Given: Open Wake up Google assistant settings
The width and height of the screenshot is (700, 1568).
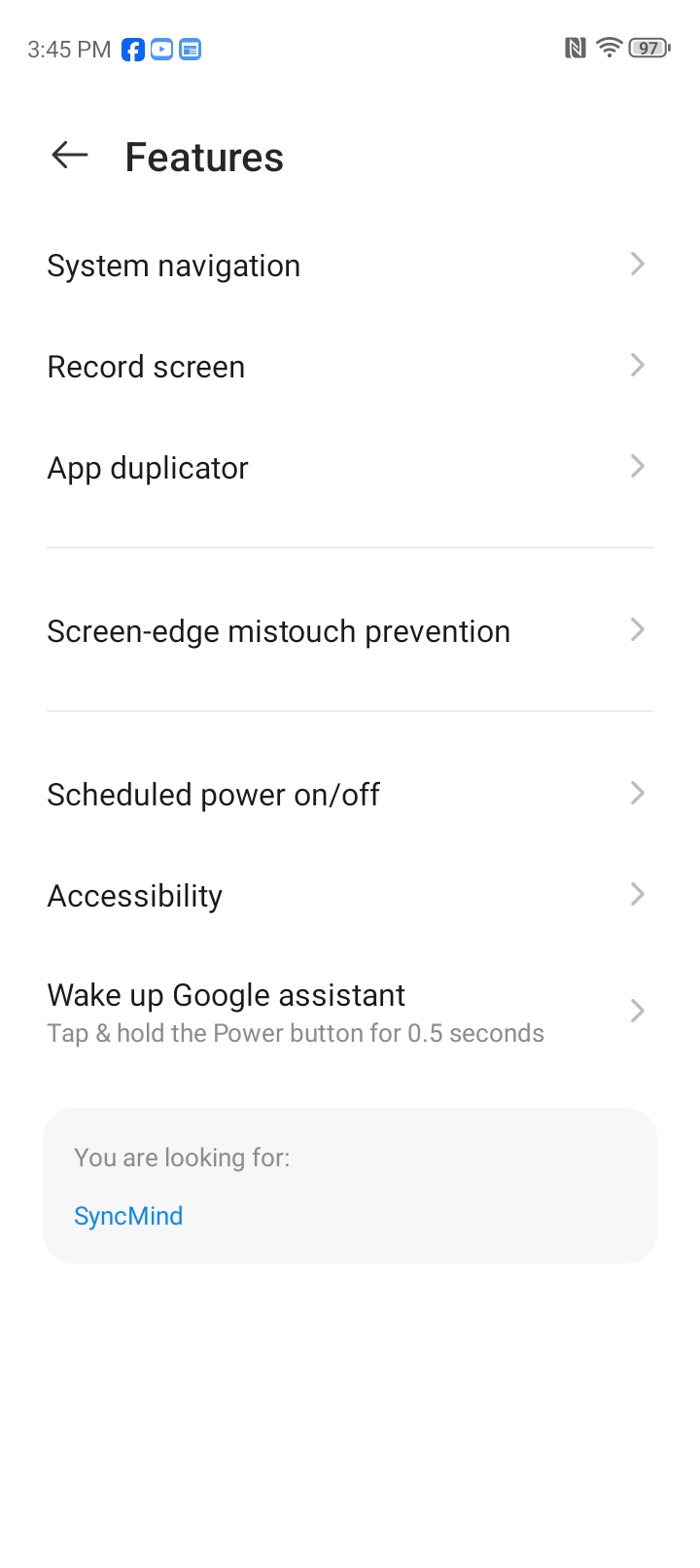Looking at the screenshot, I should pos(348,1012).
